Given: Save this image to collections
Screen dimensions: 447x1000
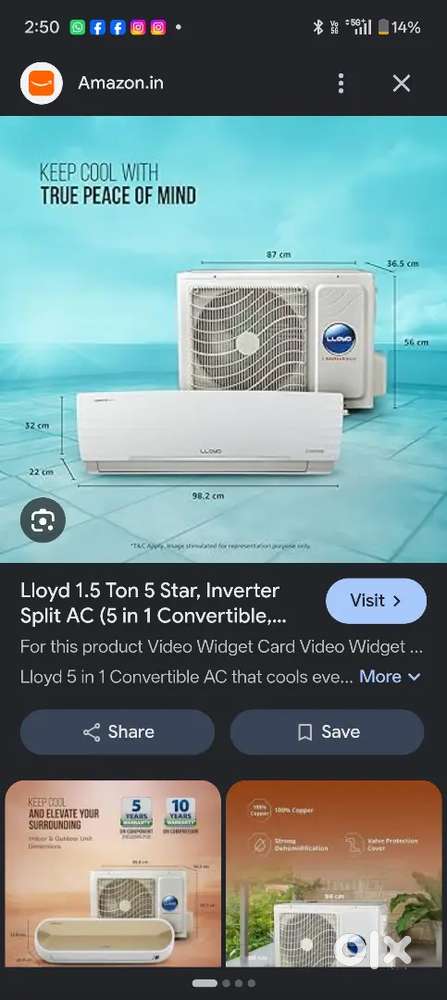Looking at the screenshot, I should 327,732.
